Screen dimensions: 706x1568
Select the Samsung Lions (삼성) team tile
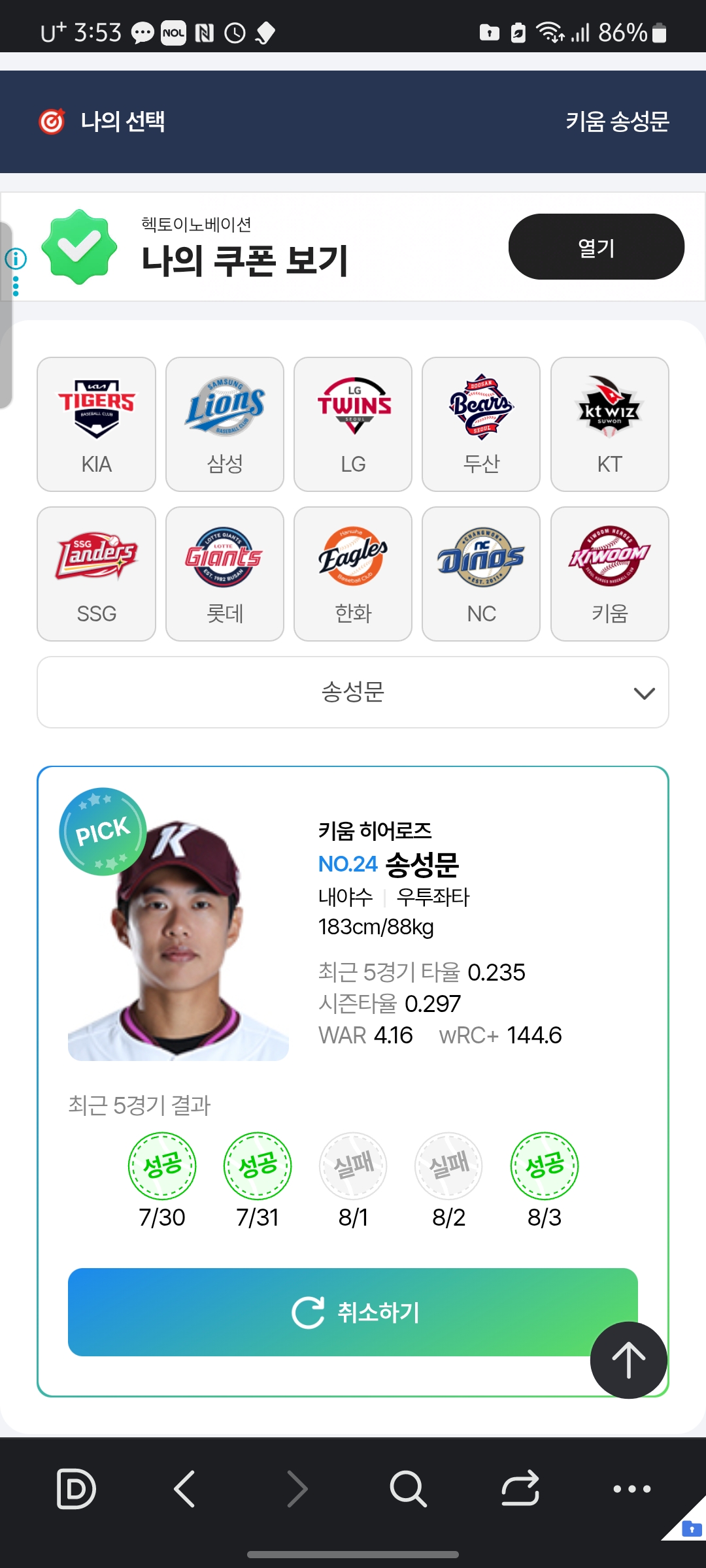[225, 424]
